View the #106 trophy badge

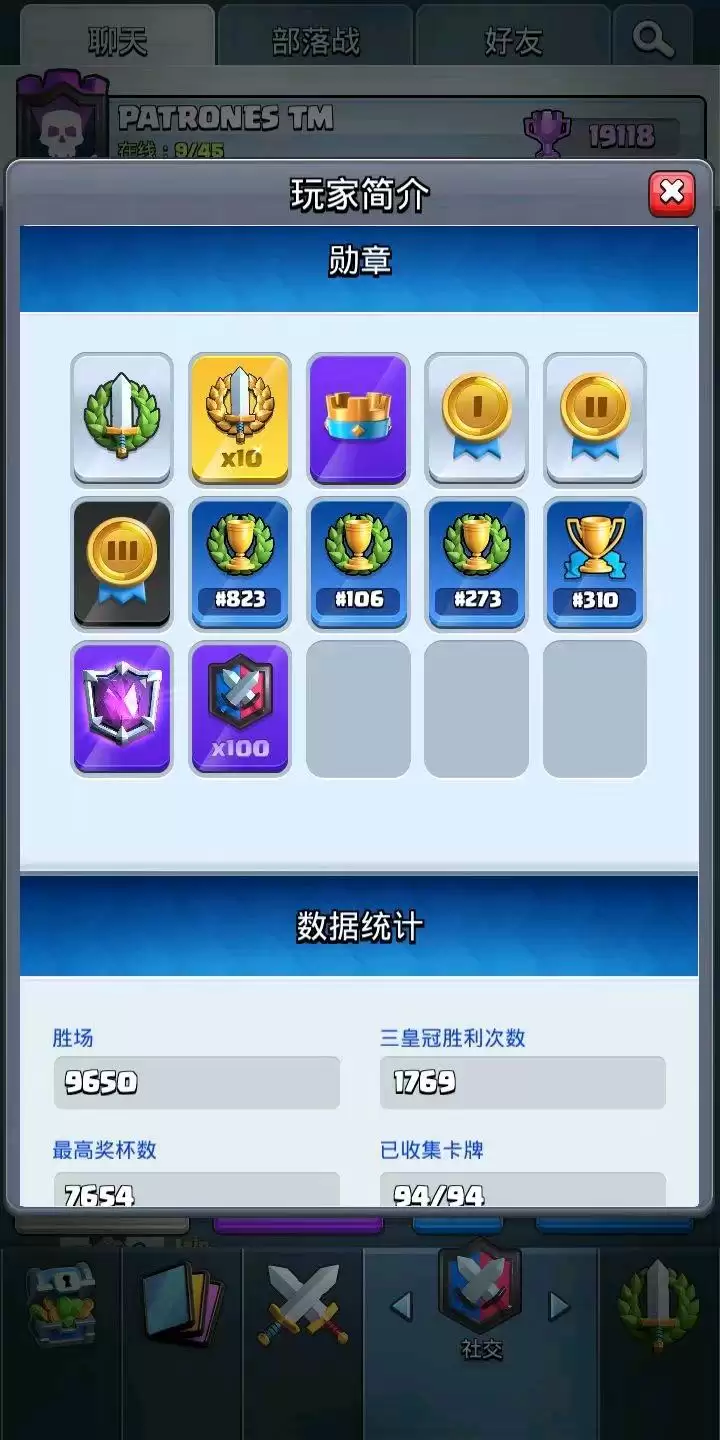tap(358, 563)
